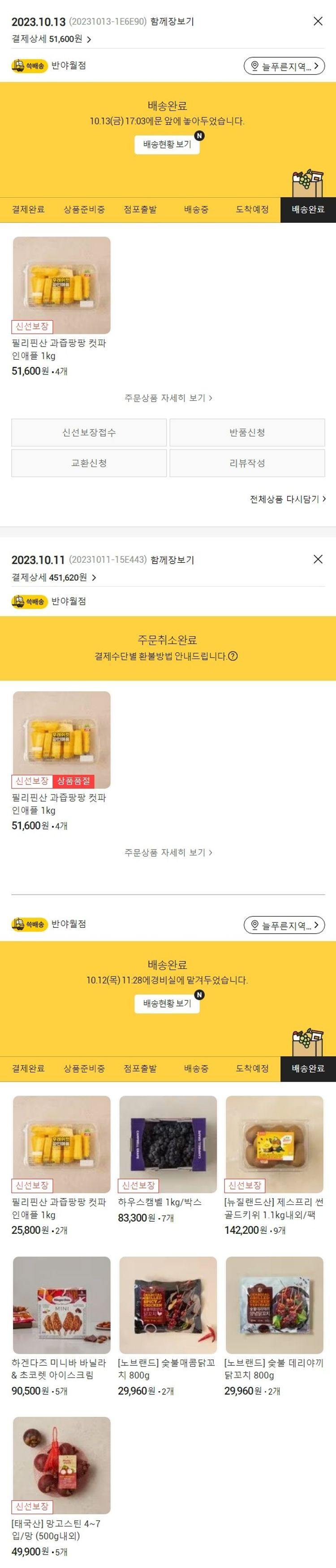This screenshot has width=336, height=1568.
Task: Tap 전체상품 다시담기 link
Action: (x=287, y=498)
